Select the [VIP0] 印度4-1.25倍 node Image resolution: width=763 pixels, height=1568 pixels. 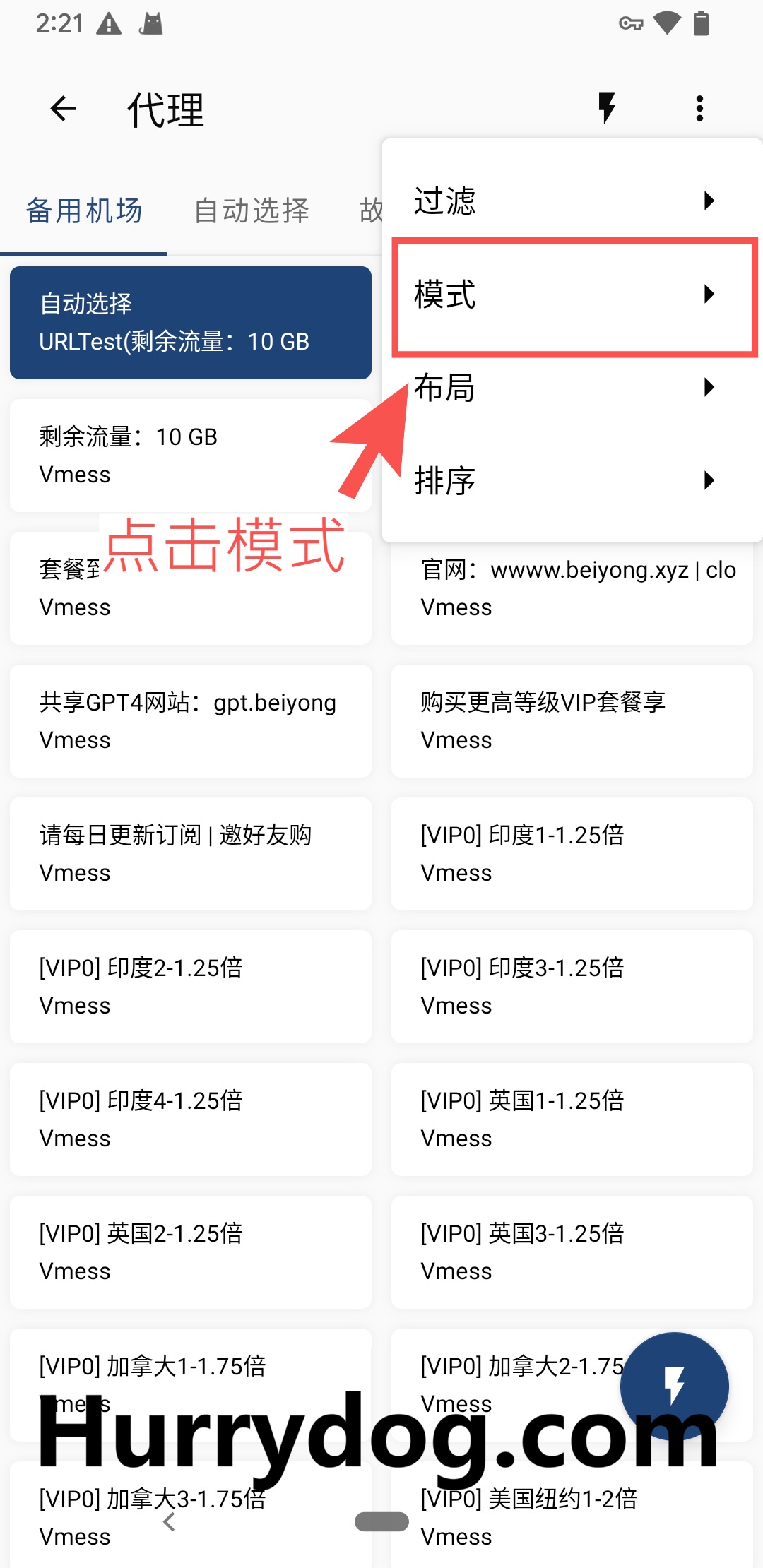coord(191,1119)
